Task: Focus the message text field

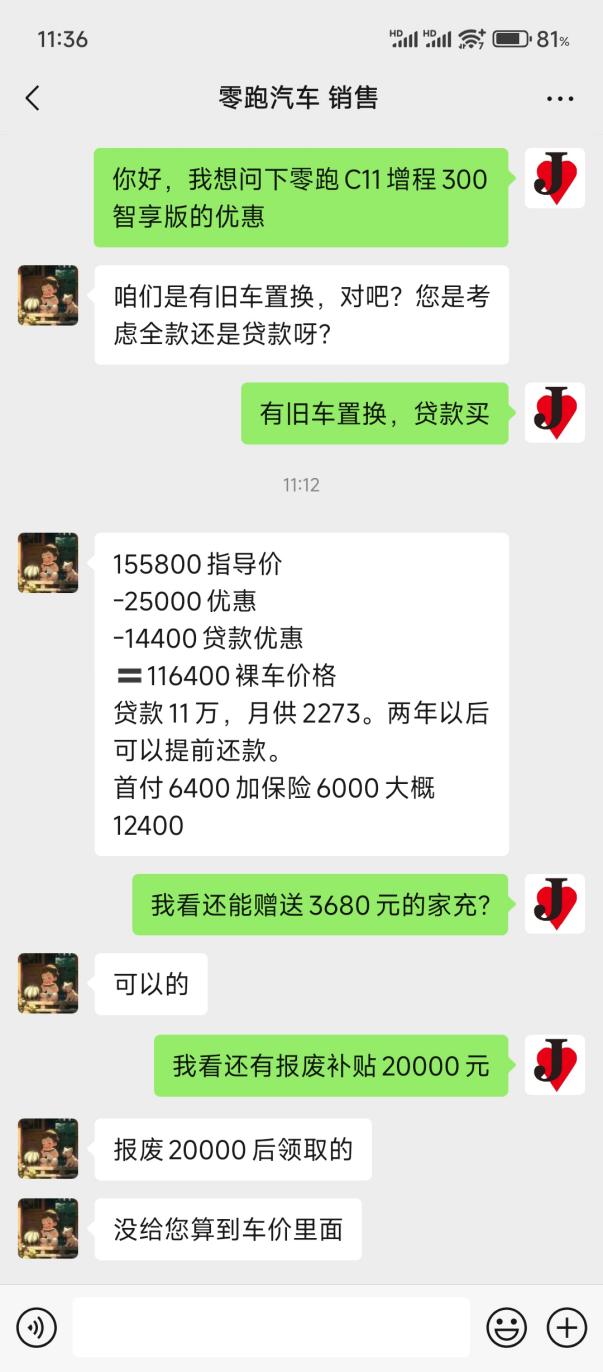Action: (271, 1328)
